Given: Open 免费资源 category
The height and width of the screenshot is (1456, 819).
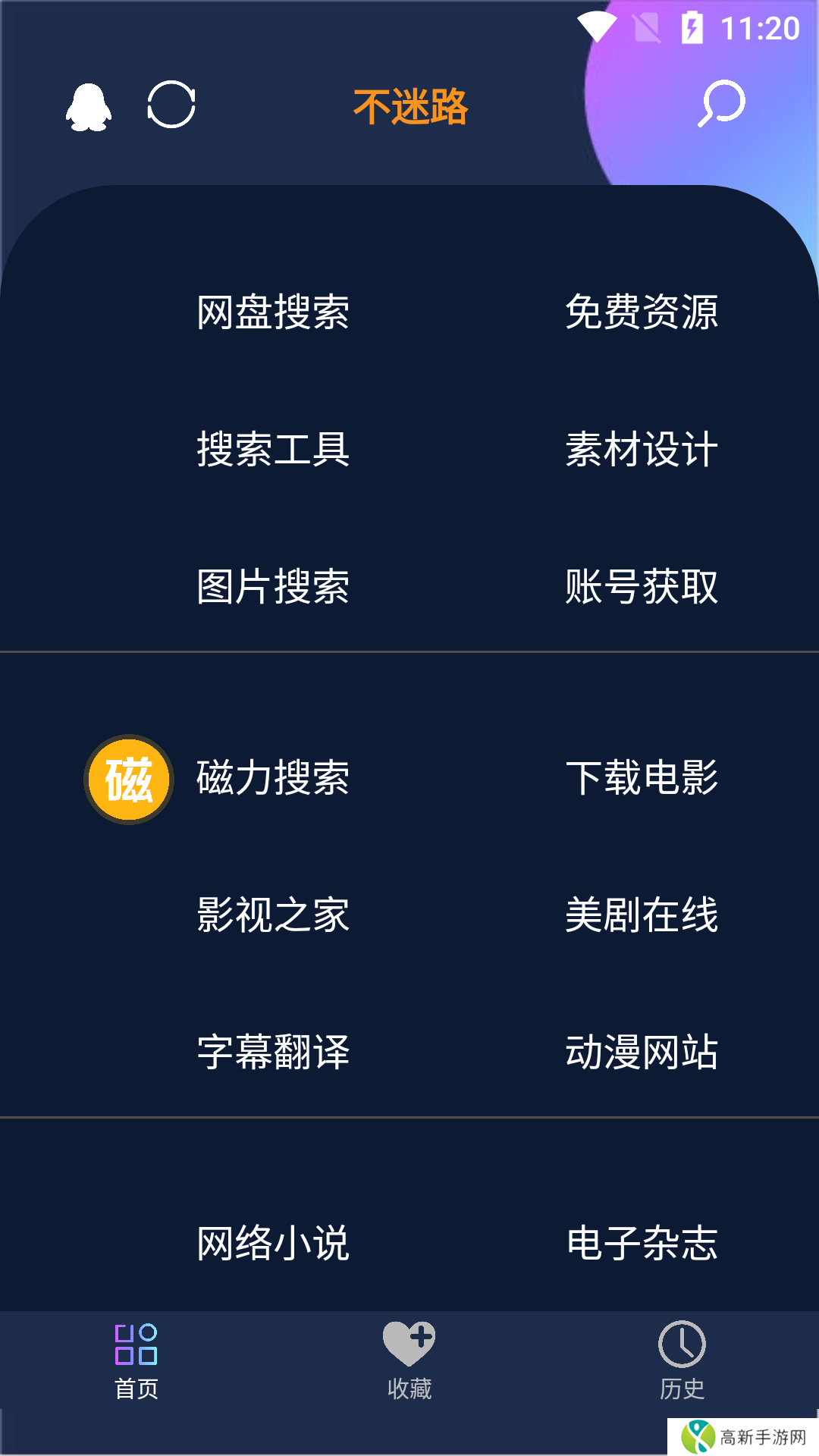Looking at the screenshot, I should tap(643, 311).
